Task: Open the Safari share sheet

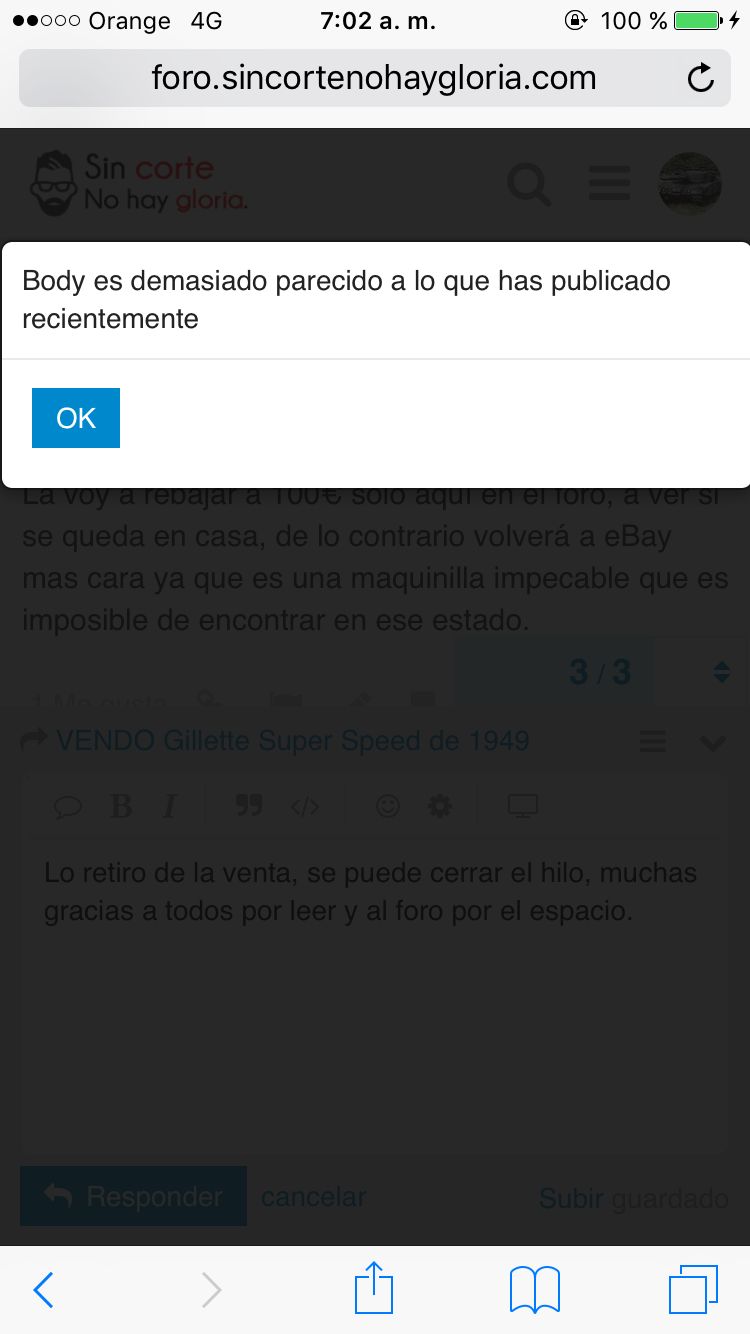Action: point(374,1288)
